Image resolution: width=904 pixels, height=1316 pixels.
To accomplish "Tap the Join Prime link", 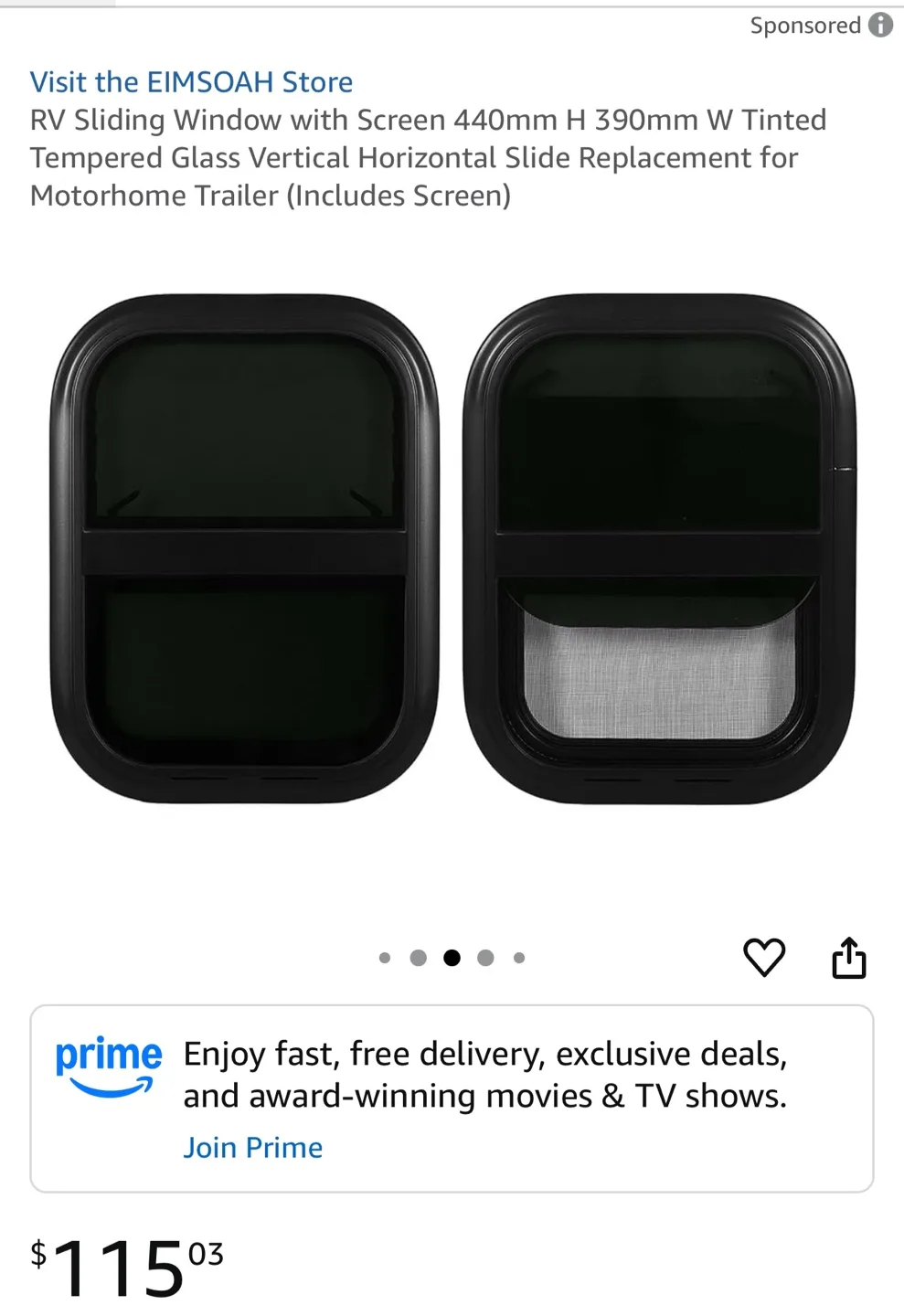I will [x=252, y=1147].
